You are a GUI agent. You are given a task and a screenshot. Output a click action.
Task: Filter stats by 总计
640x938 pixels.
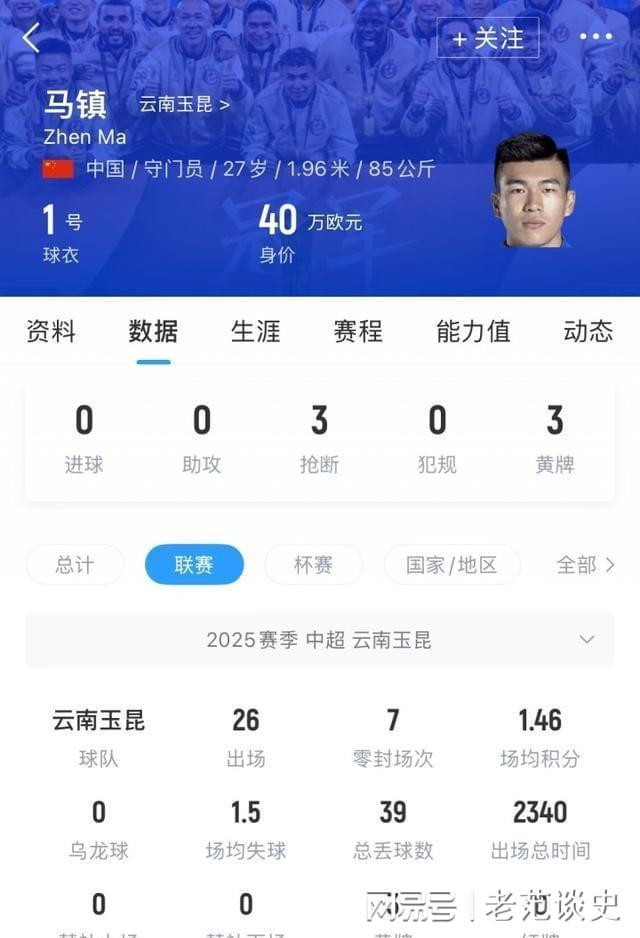tap(75, 565)
